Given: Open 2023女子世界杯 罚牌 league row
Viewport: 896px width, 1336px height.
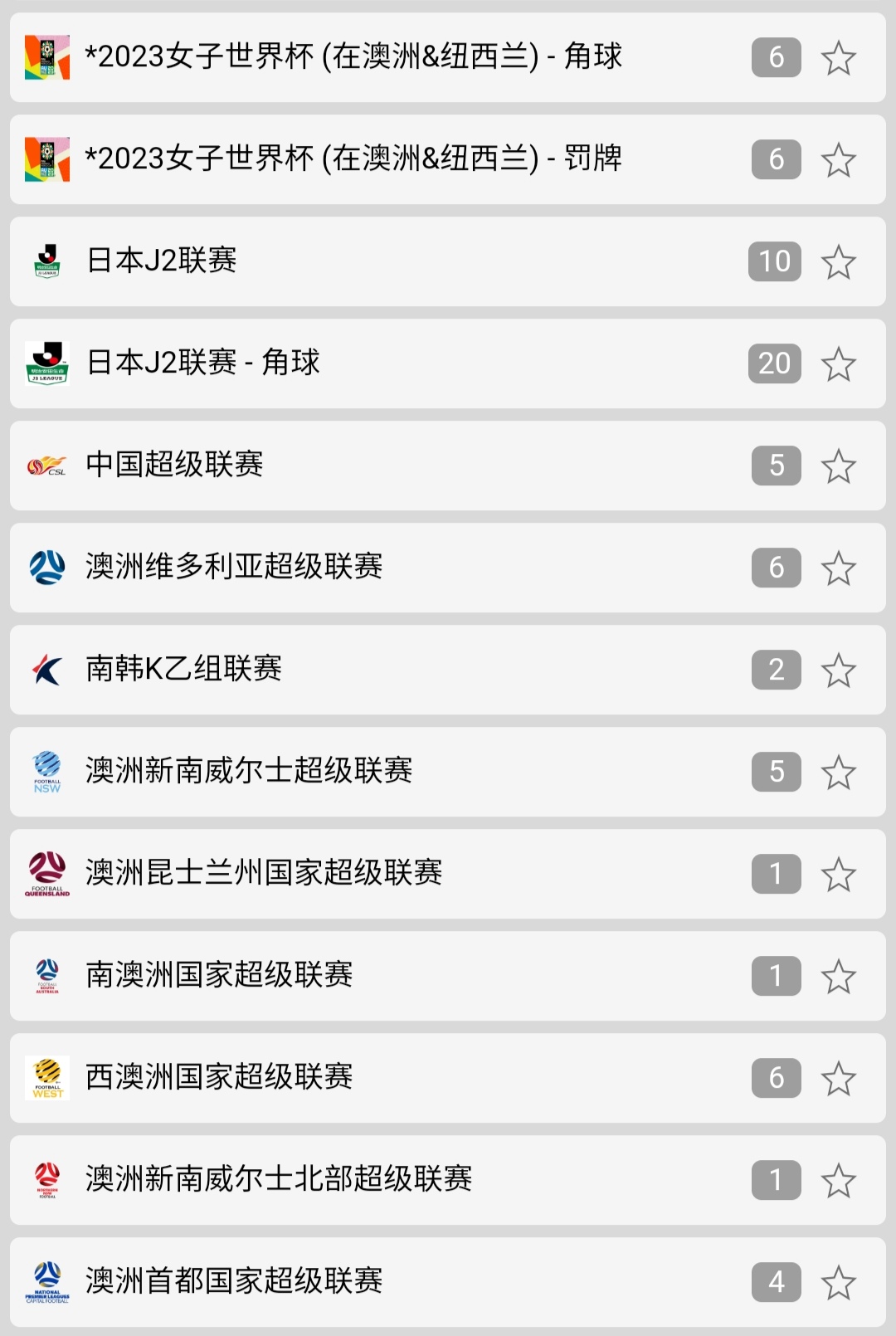Looking at the screenshot, I should click(353, 159).
